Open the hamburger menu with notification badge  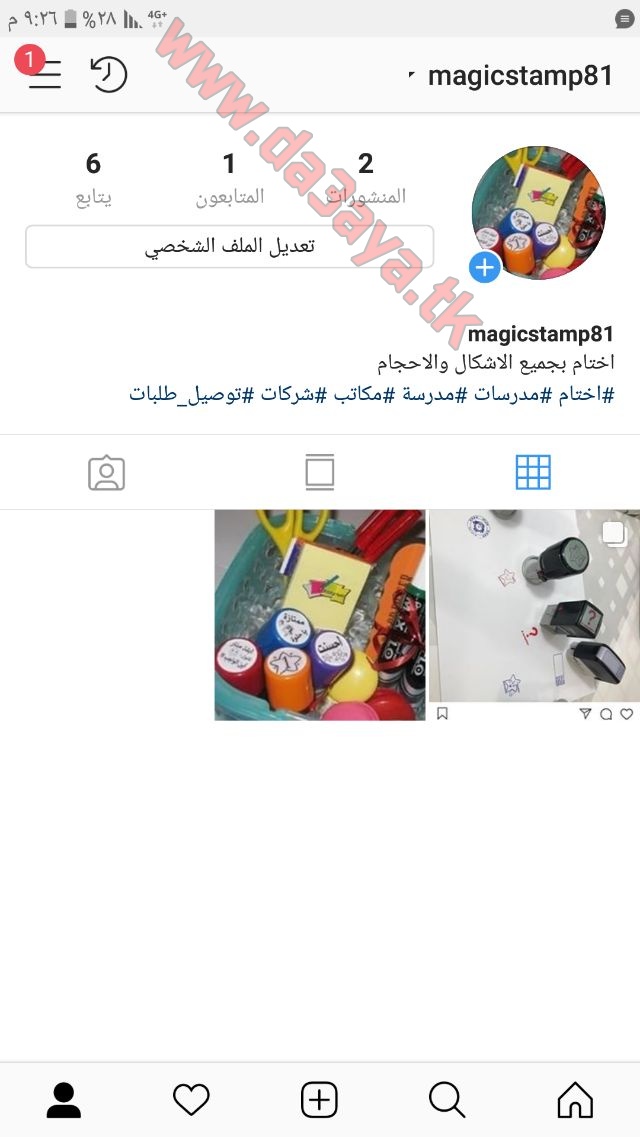tap(40, 70)
